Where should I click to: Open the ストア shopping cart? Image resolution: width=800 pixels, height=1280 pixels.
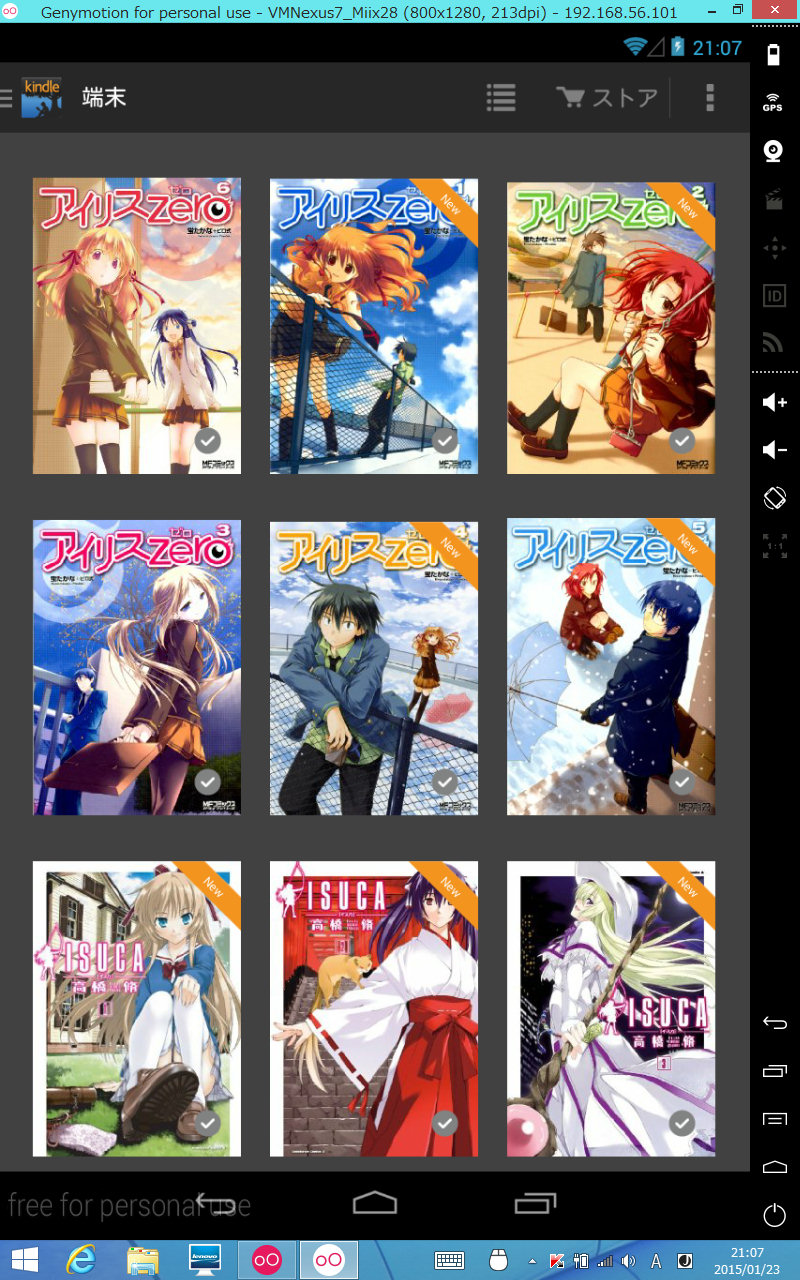[608, 98]
